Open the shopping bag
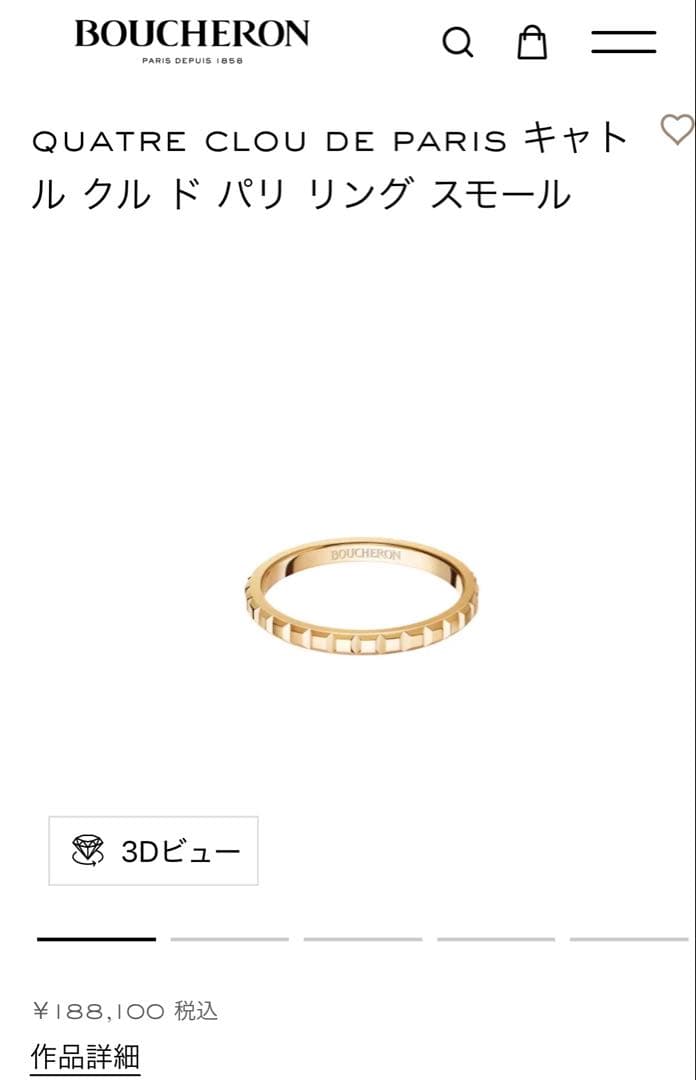This screenshot has width=696, height=1080. point(532,42)
